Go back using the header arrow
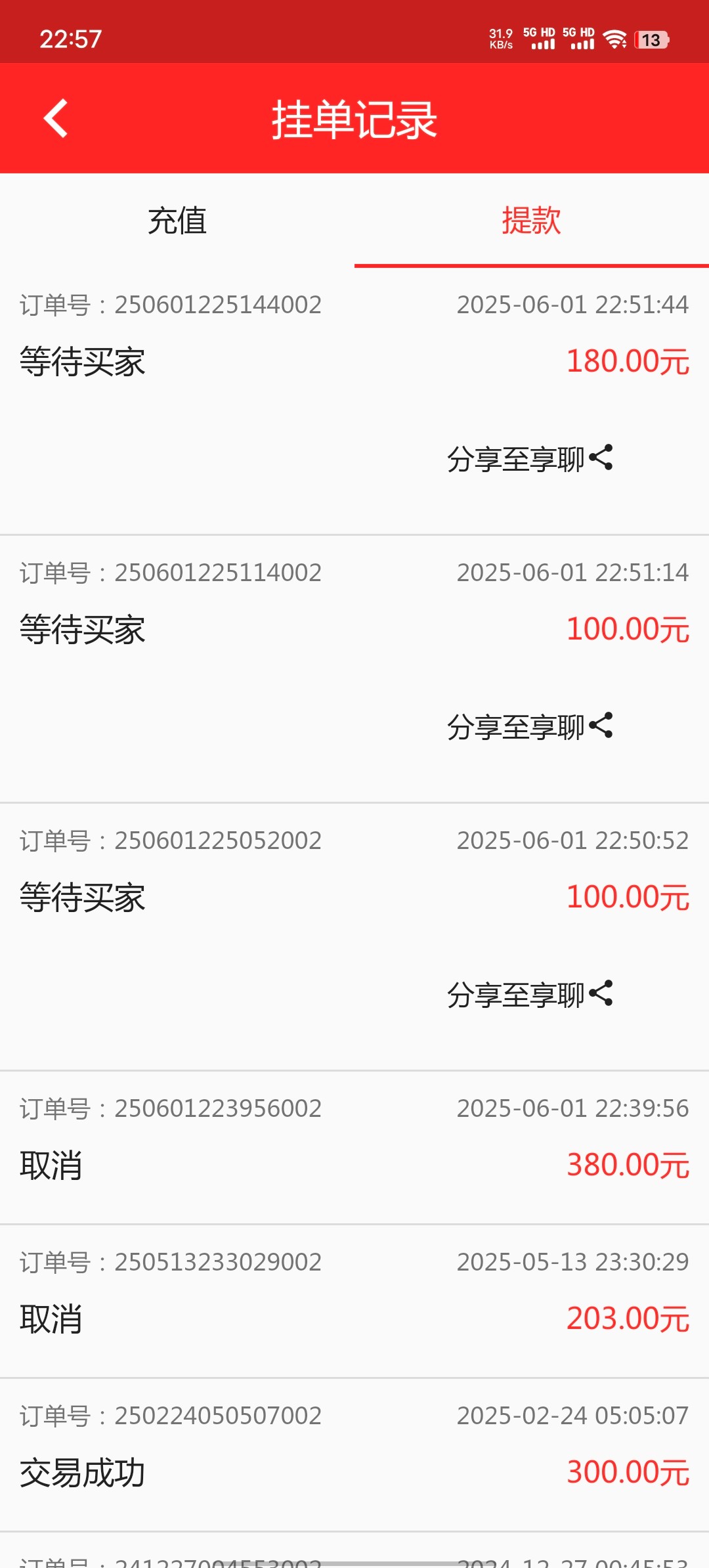709x1568 pixels. [x=56, y=118]
